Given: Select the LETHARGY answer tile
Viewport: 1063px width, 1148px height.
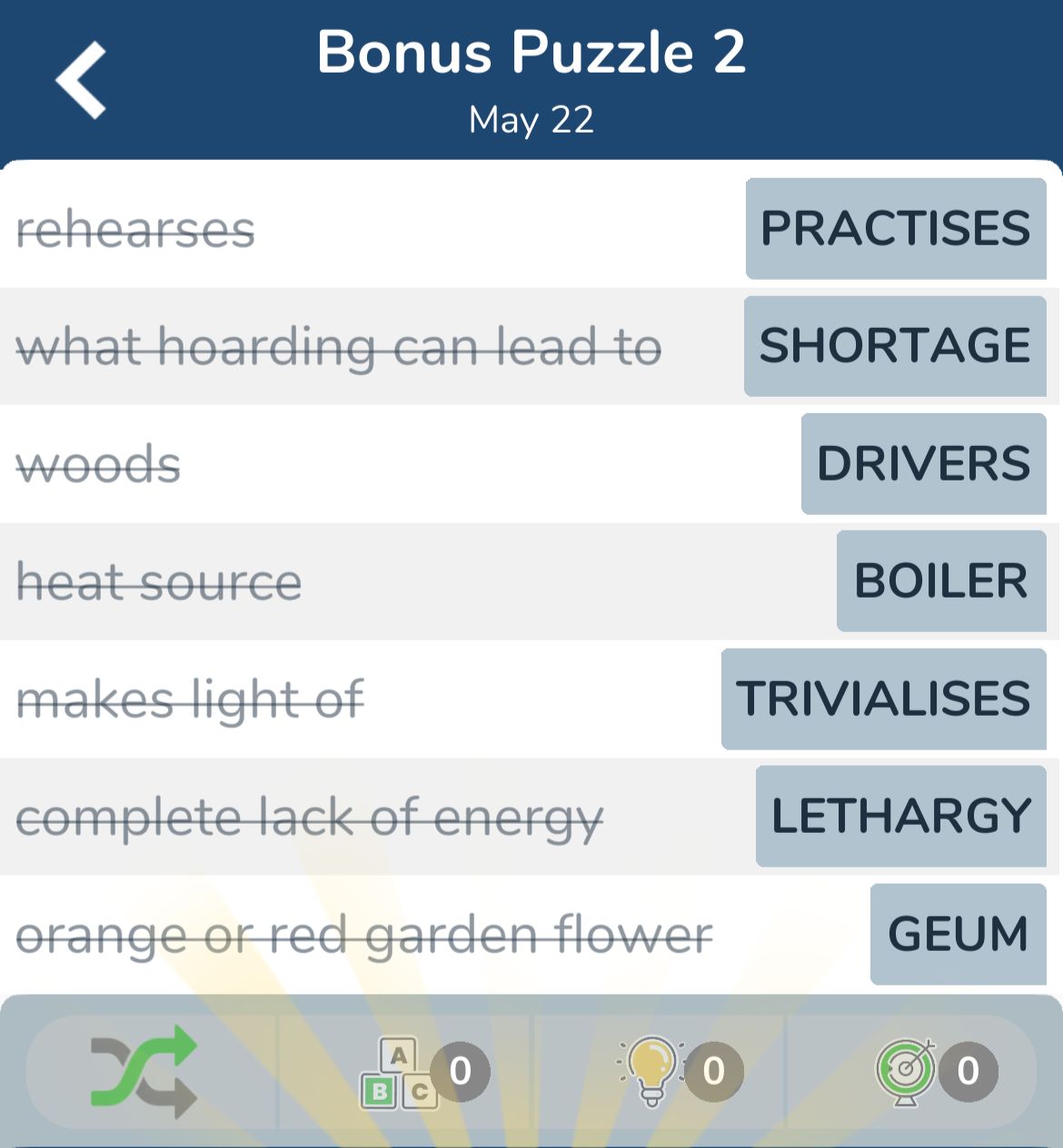Looking at the screenshot, I should point(900,816).
